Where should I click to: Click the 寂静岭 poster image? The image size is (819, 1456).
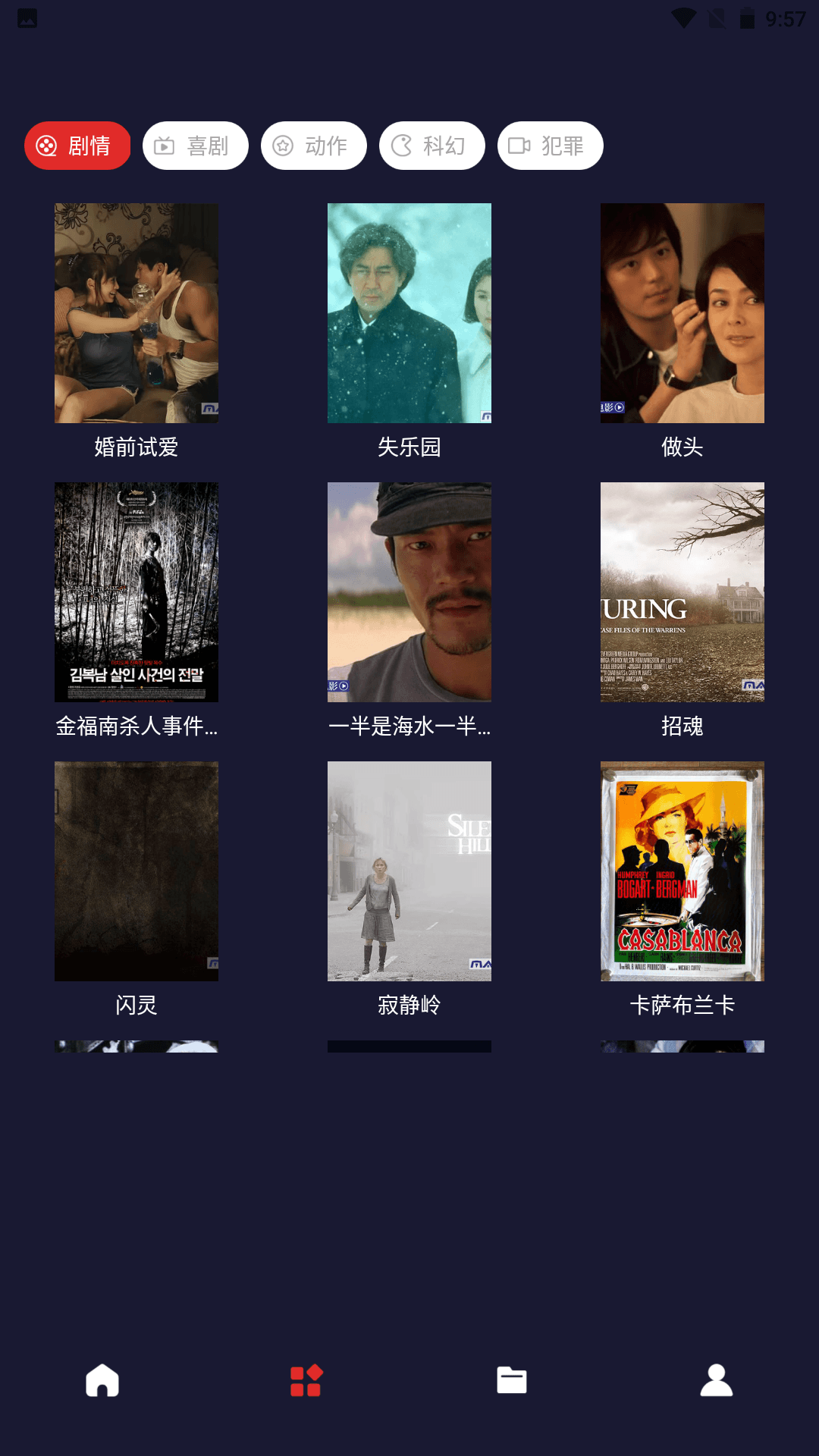pos(409,871)
